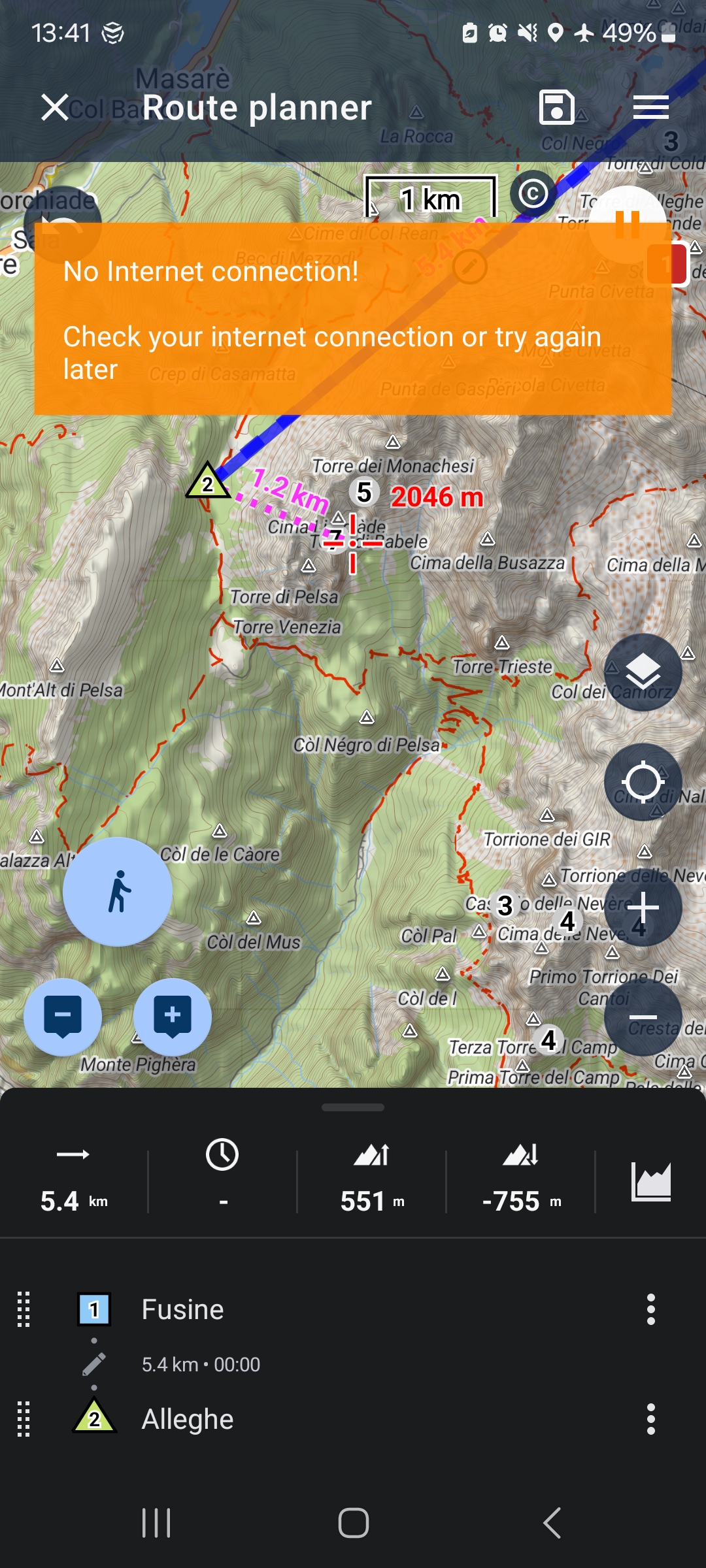Close the route planner

pyautogui.click(x=55, y=107)
